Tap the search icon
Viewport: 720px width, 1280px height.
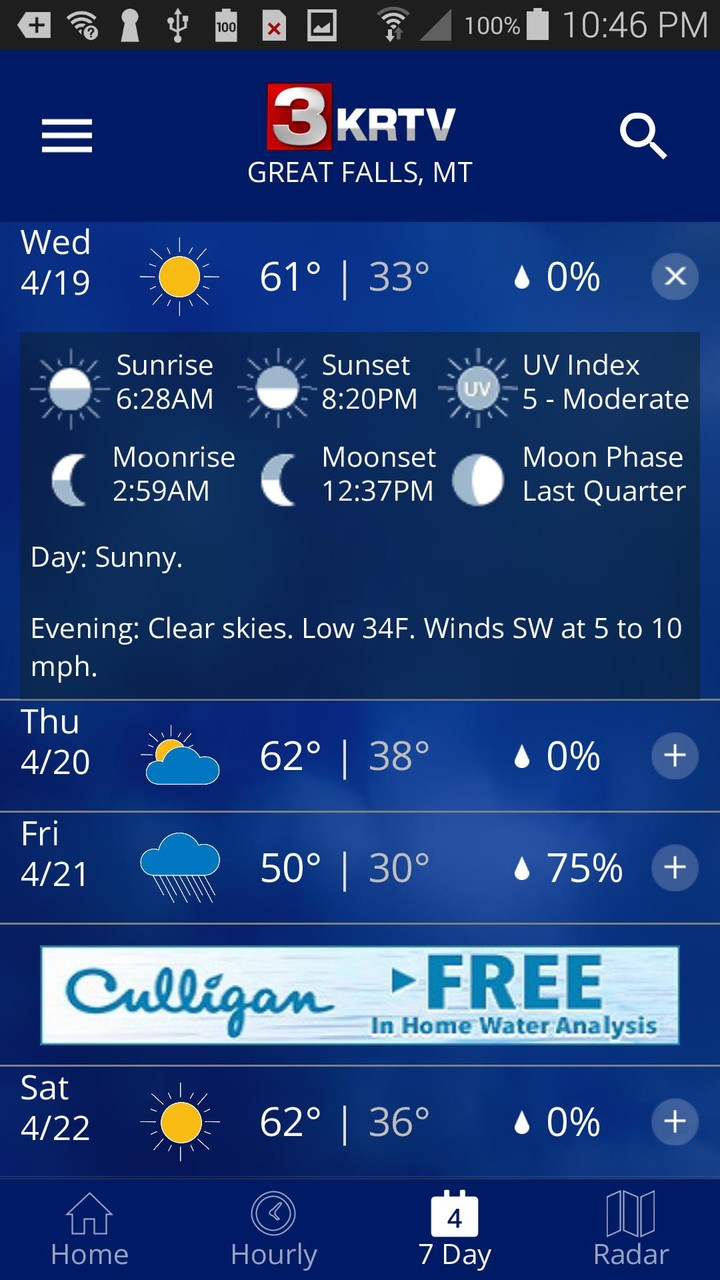643,137
